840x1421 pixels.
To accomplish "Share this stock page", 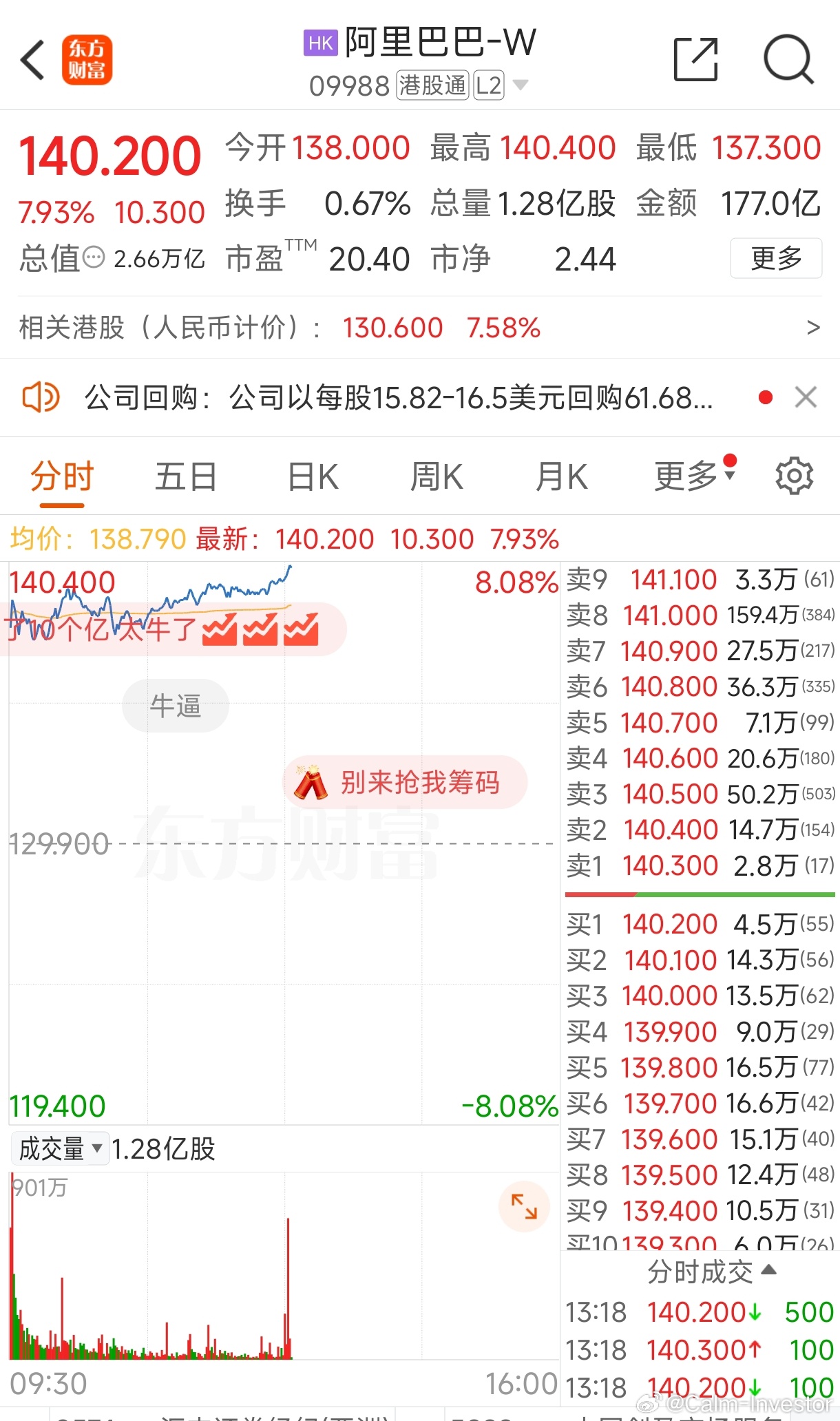I will pos(695,59).
